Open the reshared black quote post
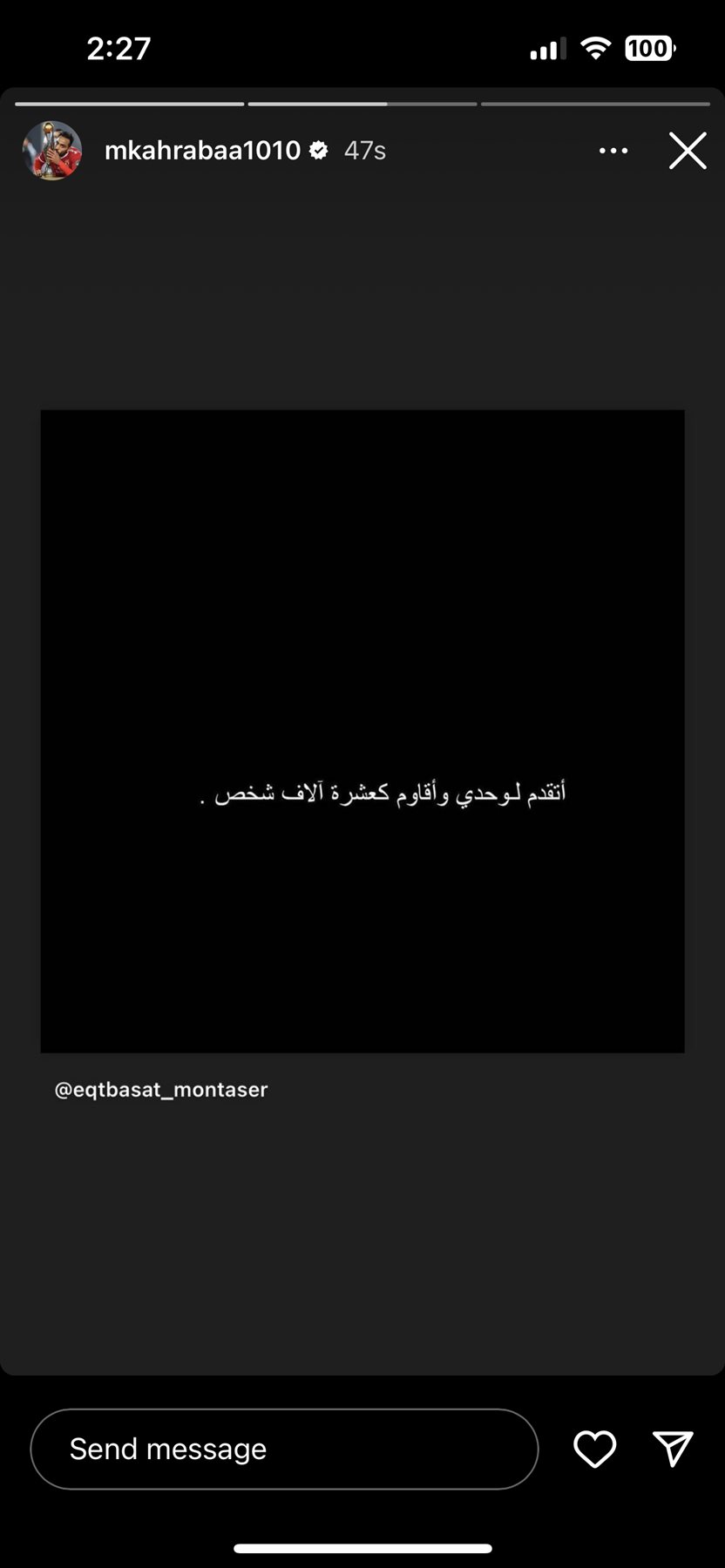 [362, 732]
